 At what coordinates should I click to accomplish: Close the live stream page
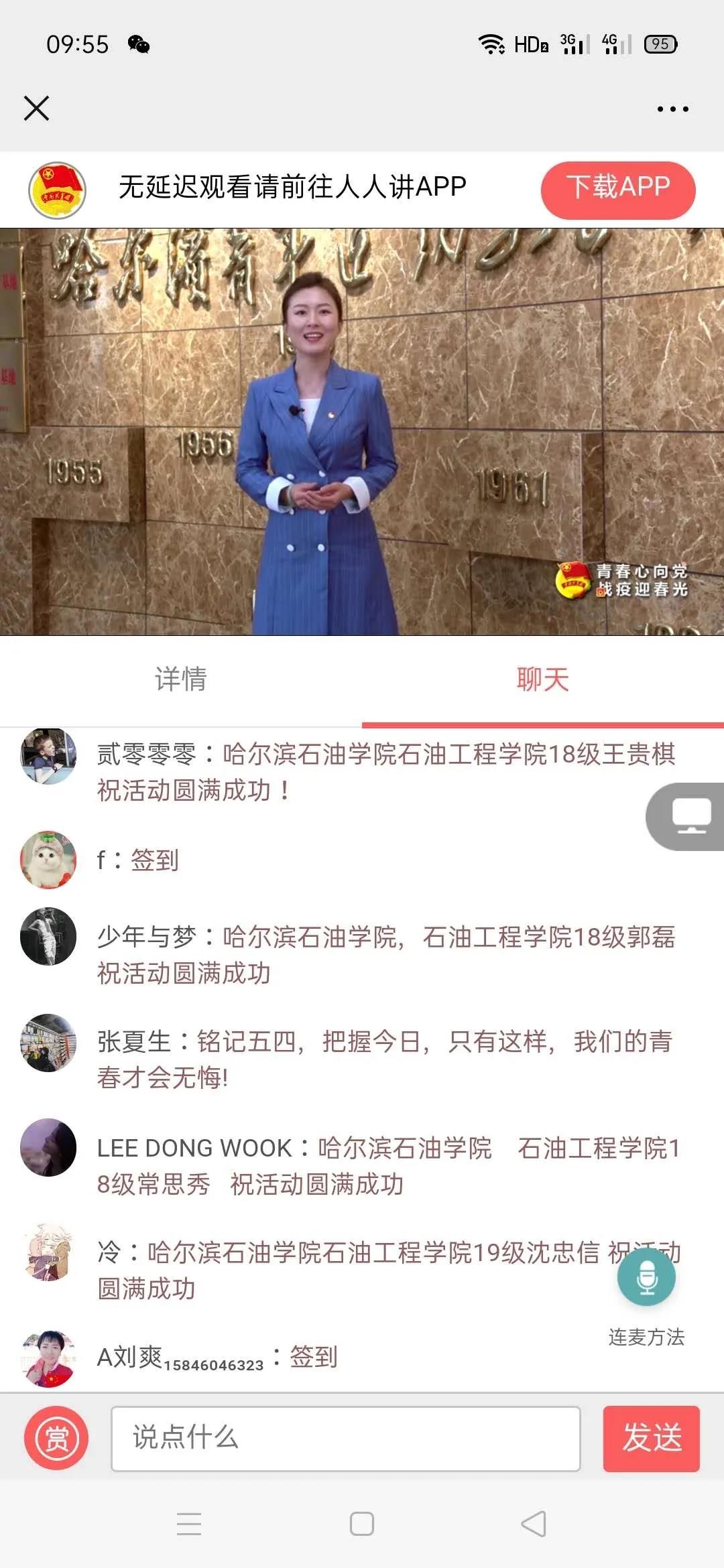tap(36, 108)
